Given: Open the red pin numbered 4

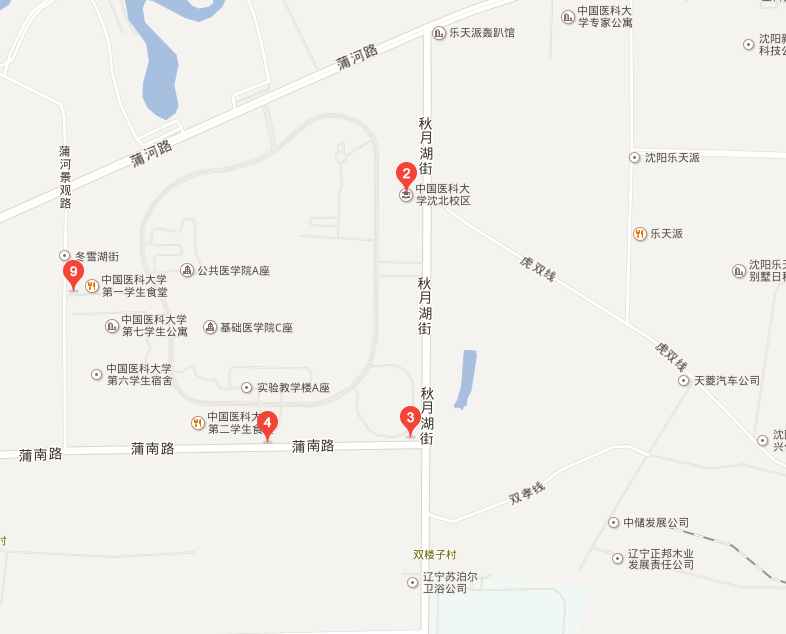Looking at the screenshot, I should [x=266, y=423].
